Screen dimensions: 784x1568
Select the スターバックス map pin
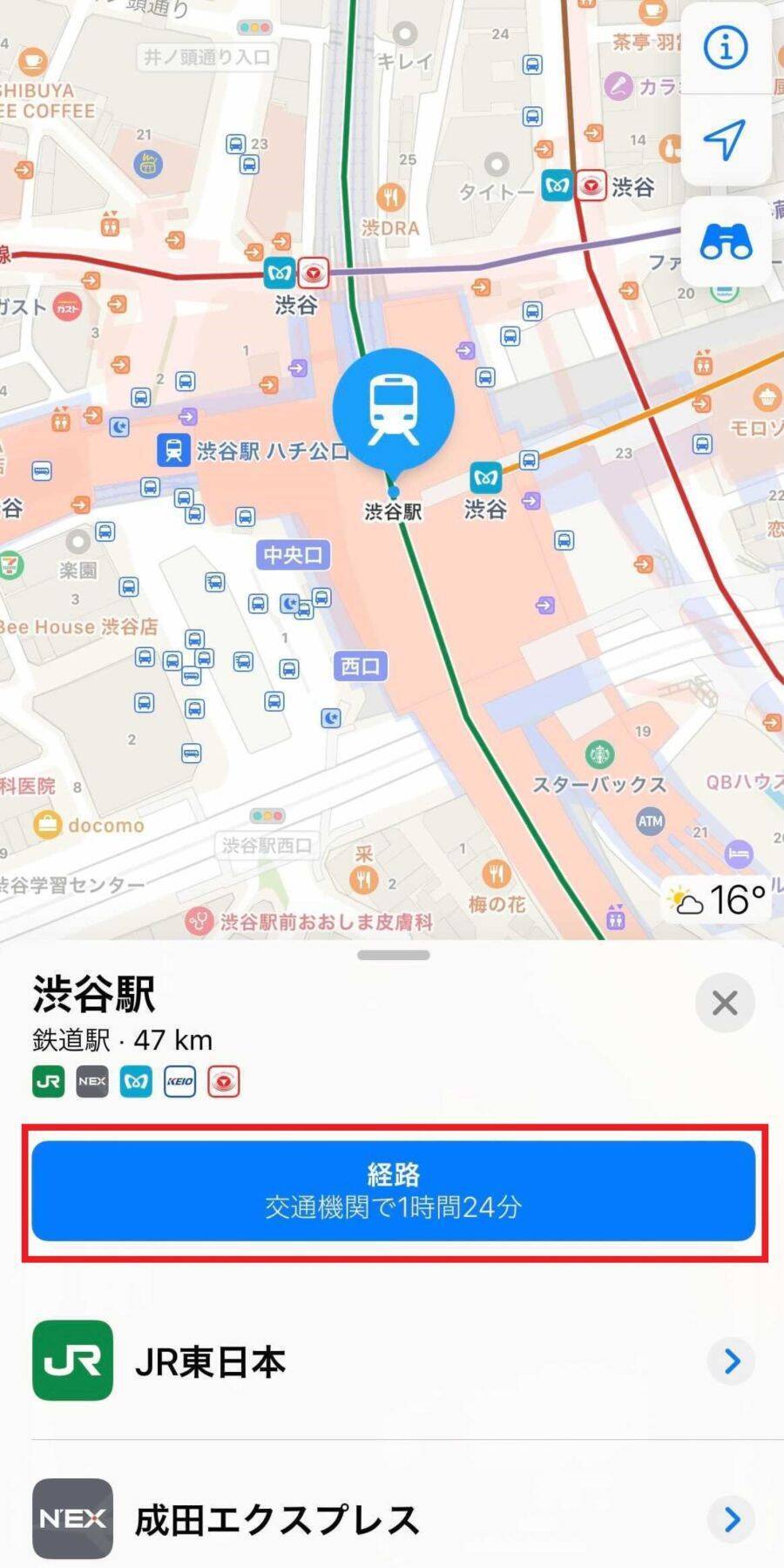(599, 754)
